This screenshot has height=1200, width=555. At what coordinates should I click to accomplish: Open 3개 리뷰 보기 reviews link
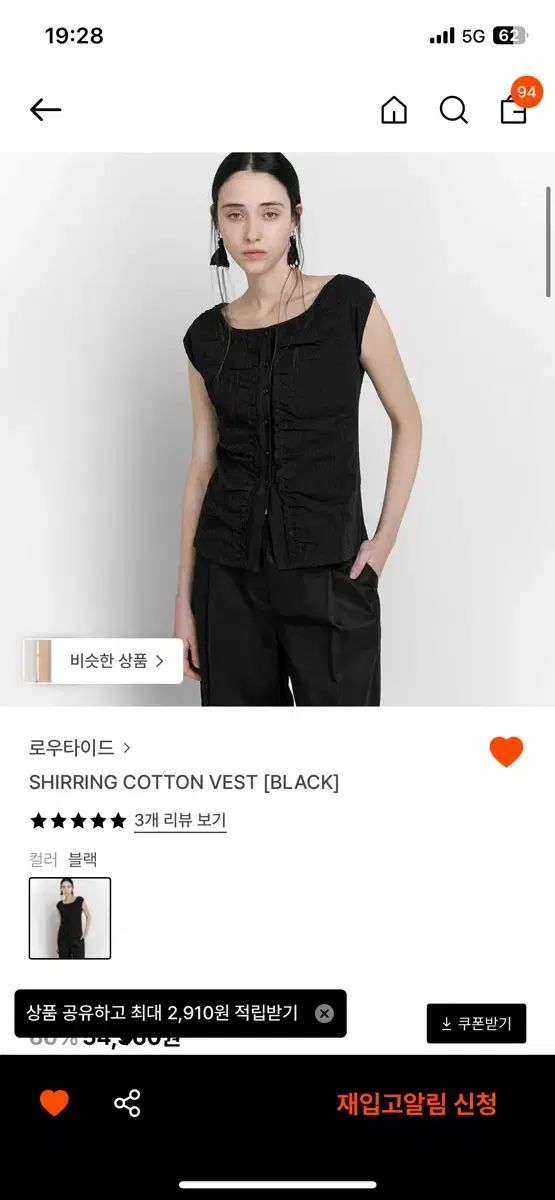[180, 820]
